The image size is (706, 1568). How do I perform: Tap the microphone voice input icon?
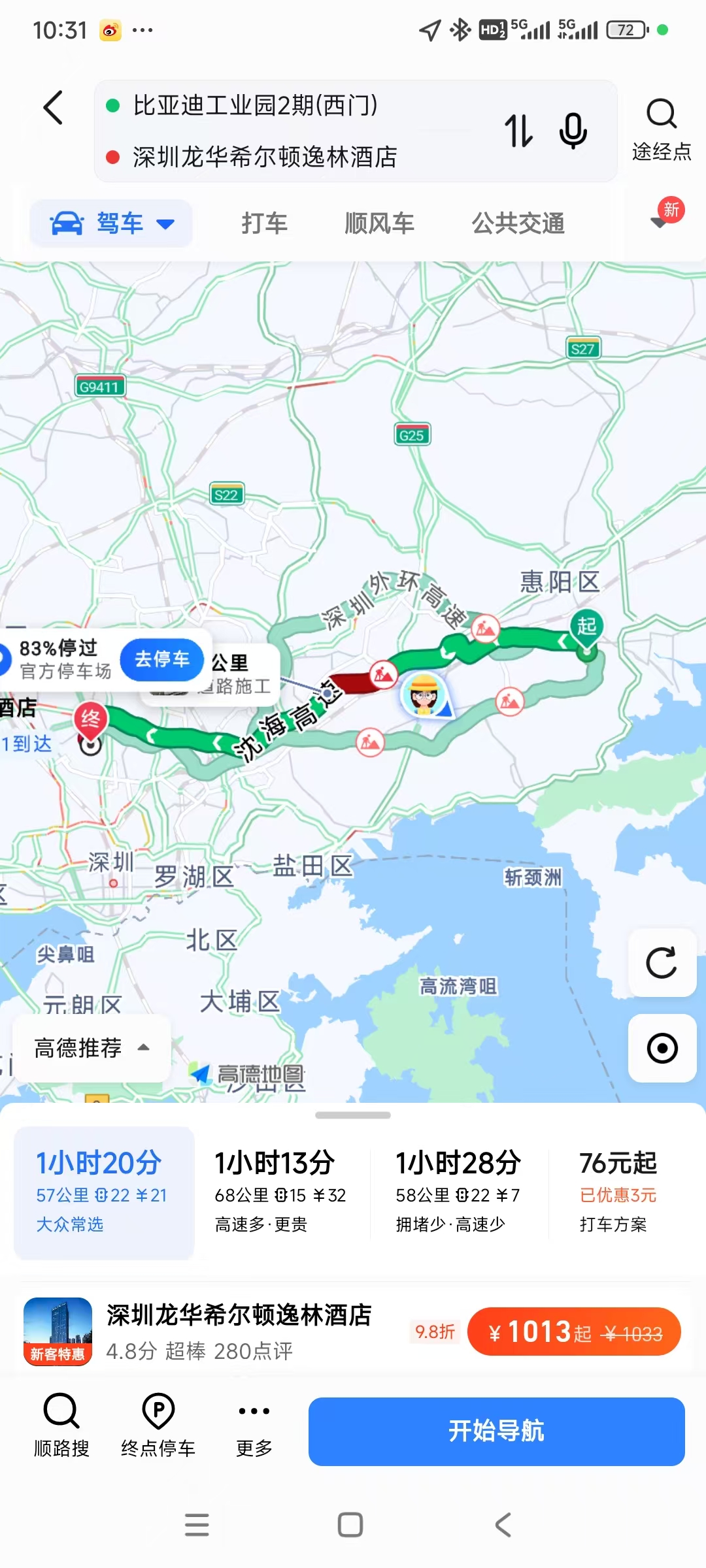(573, 131)
